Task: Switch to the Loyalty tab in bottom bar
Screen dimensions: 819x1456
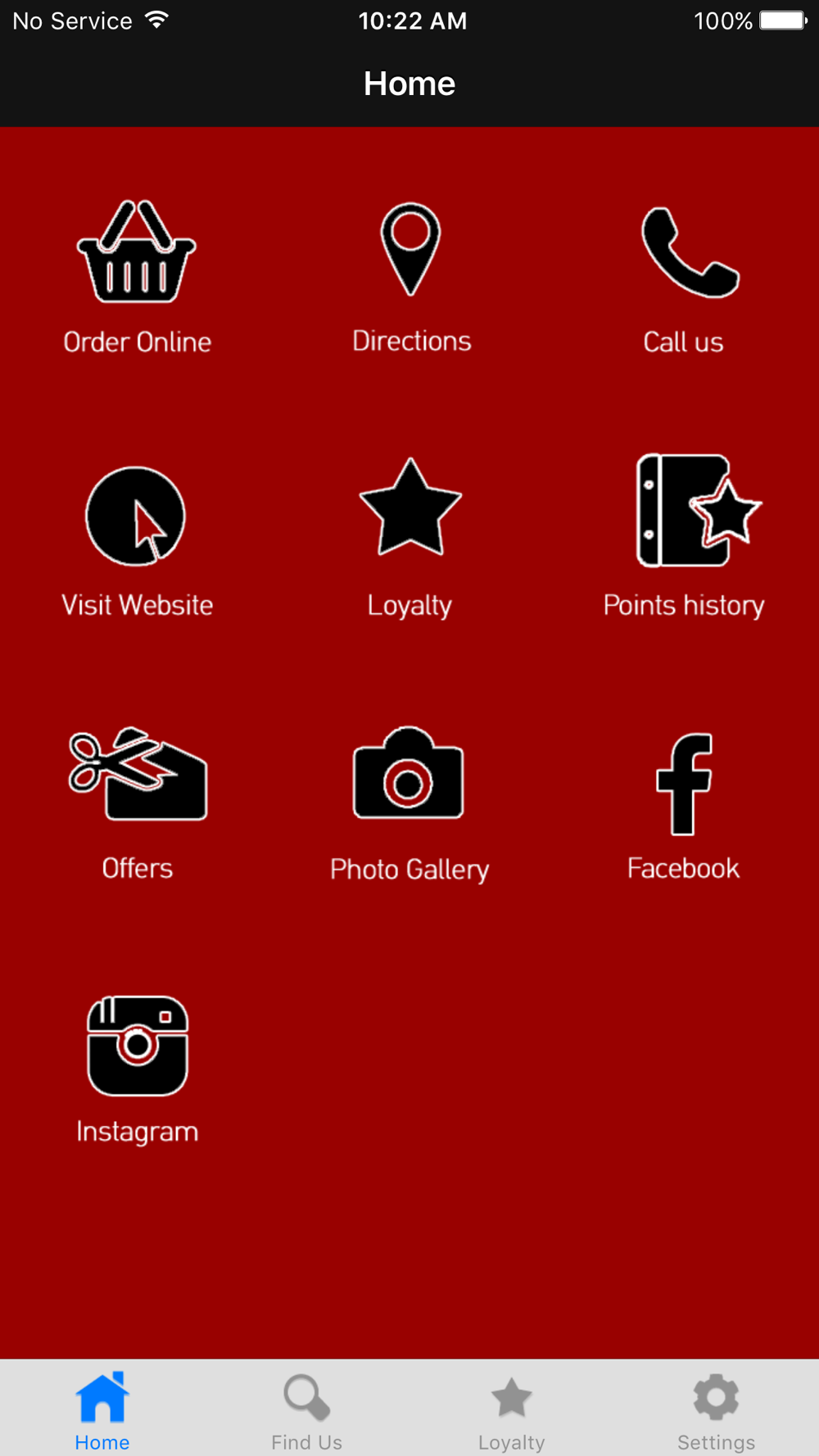Action: (512, 1410)
